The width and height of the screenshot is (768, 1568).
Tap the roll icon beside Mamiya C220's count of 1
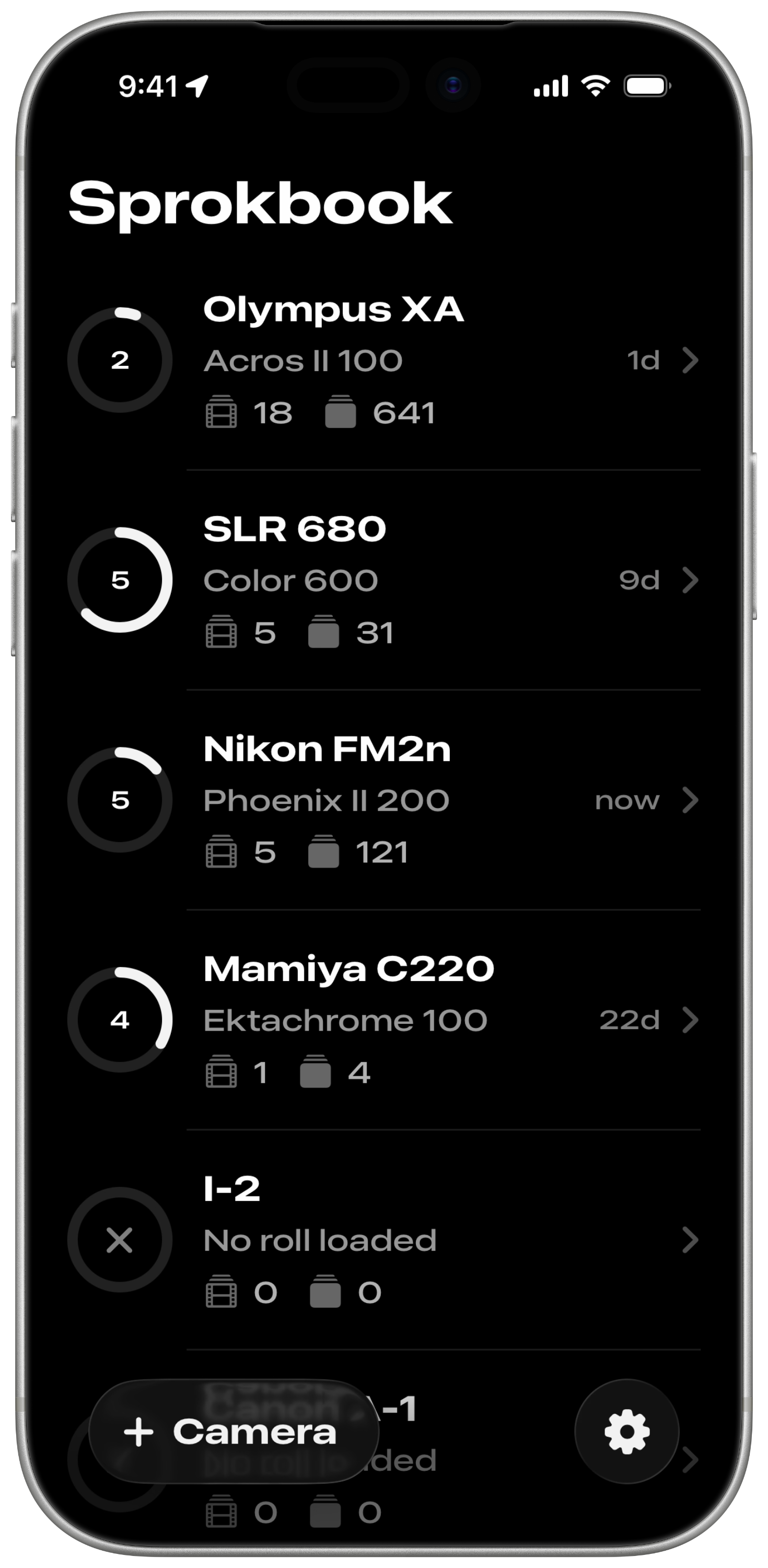coord(223,1073)
